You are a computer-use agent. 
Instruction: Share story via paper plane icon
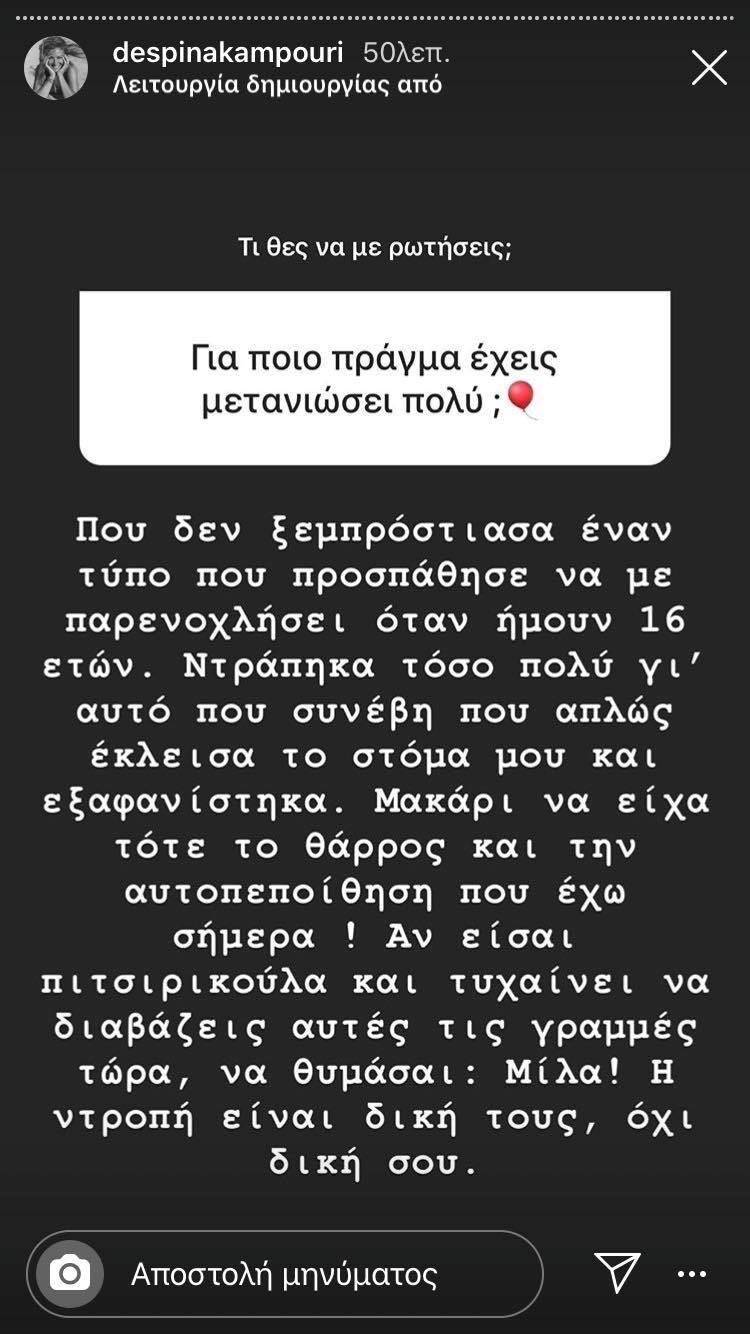617,1273
